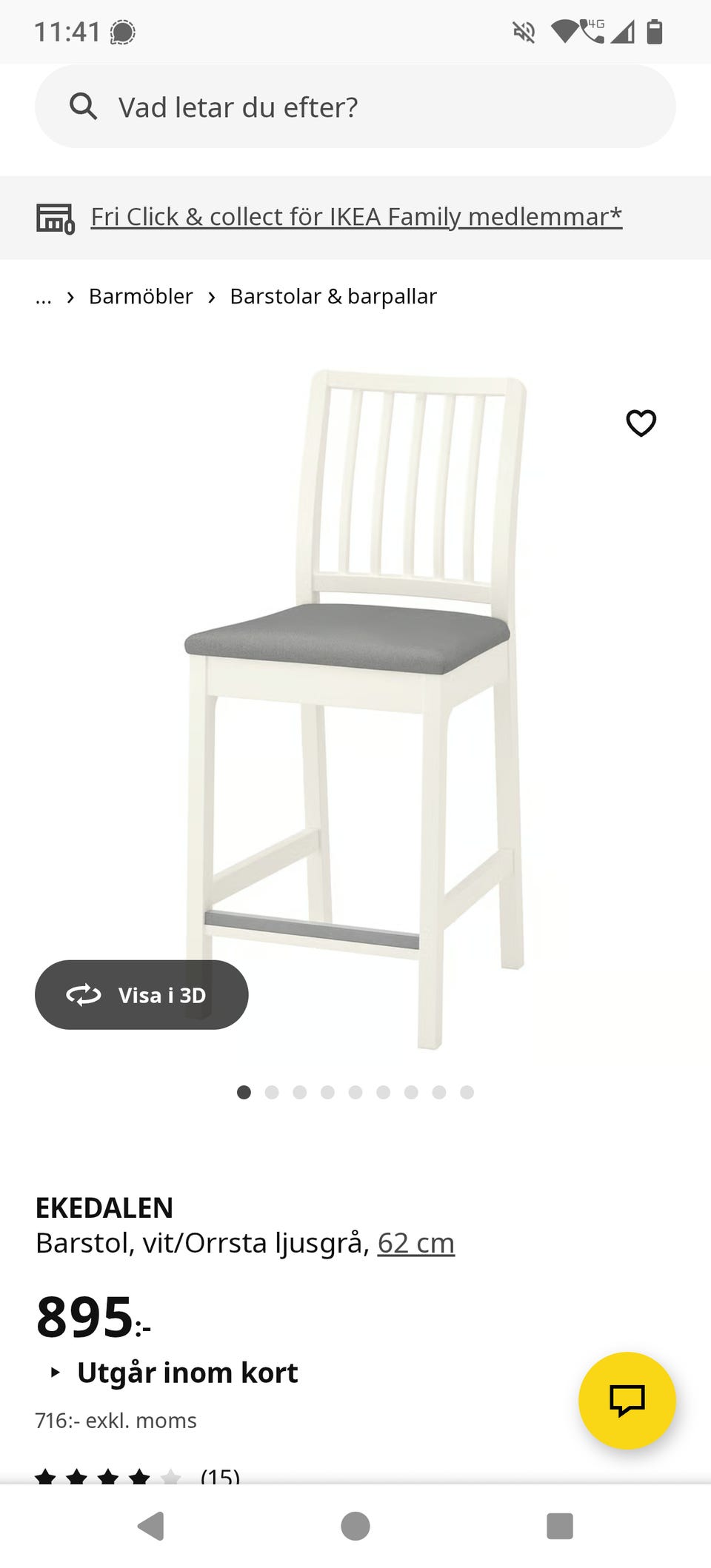Open the yellow chat bubble button
Image resolution: width=711 pixels, height=1568 pixels.
point(627,1400)
